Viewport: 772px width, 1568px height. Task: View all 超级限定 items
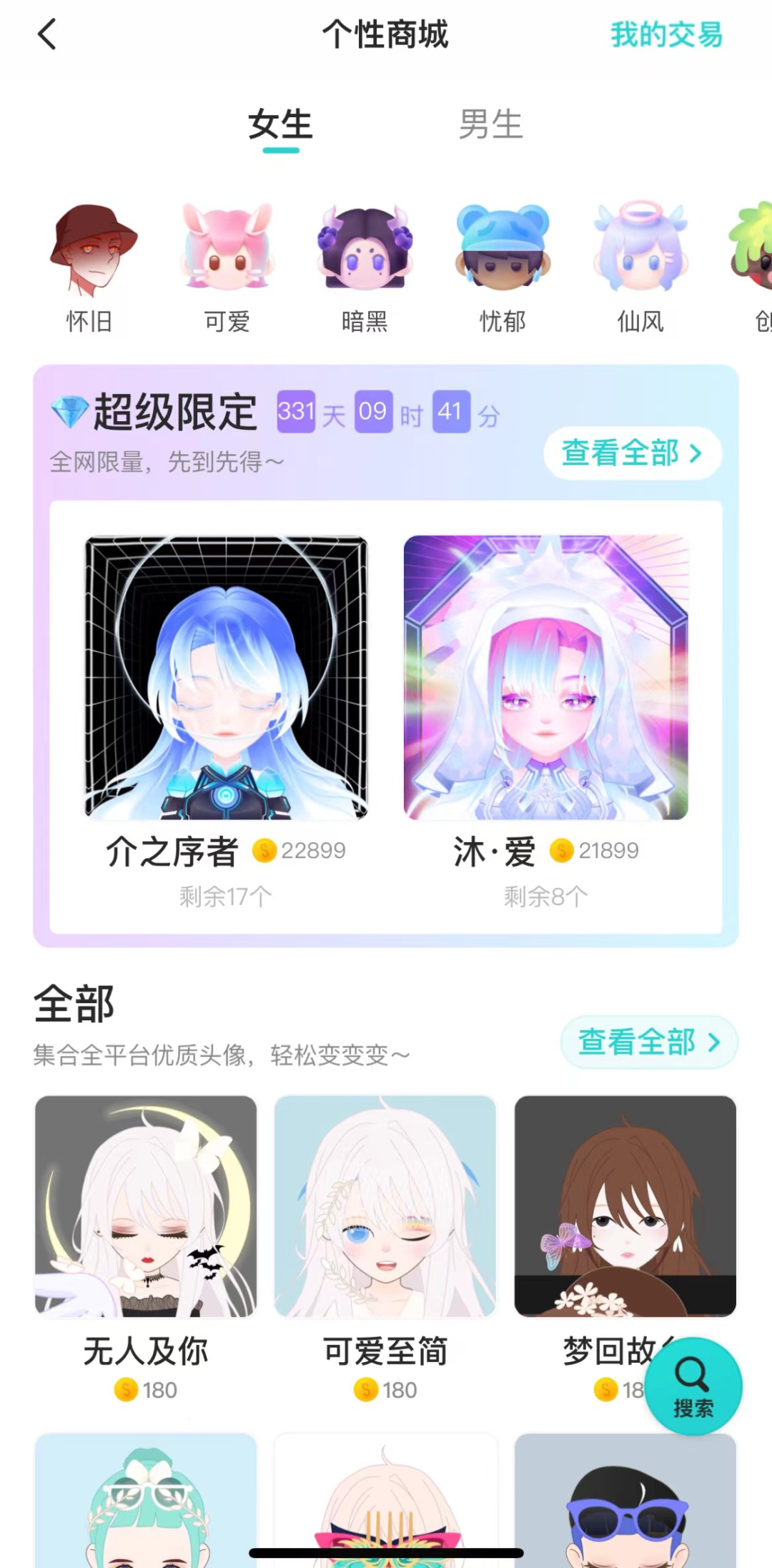pos(632,453)
